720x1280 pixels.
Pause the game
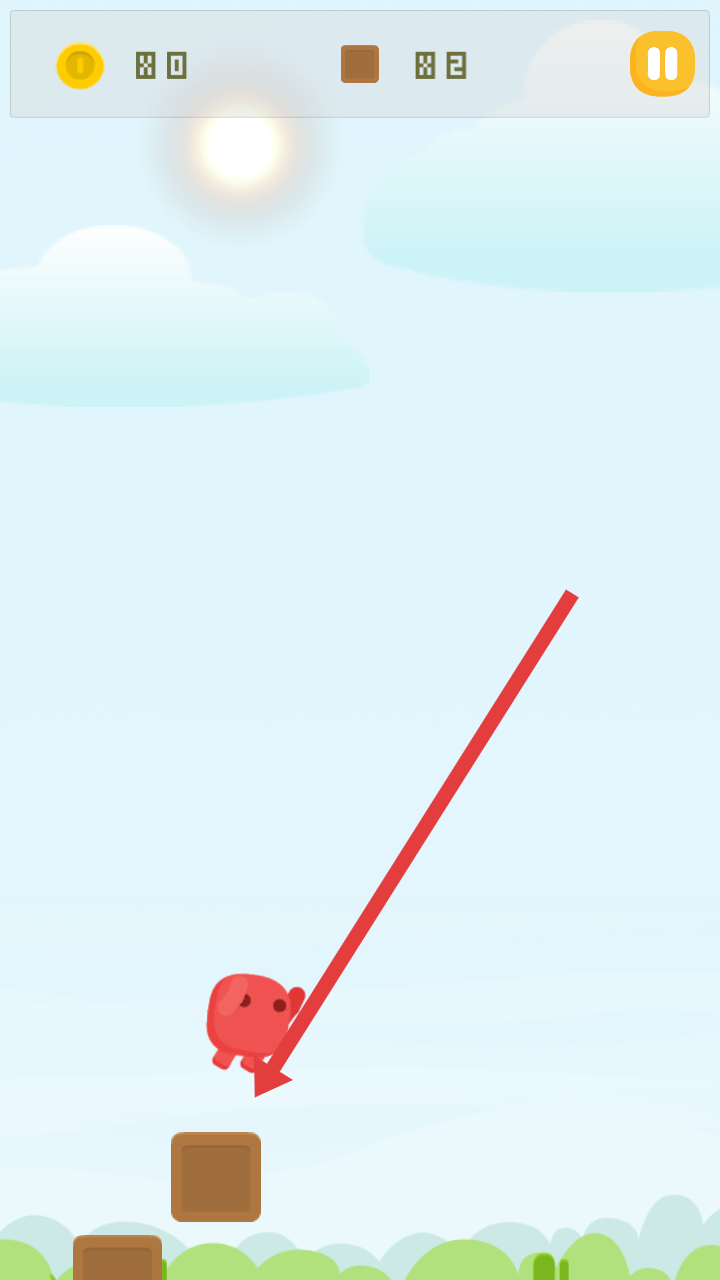(x=662, y=64)
